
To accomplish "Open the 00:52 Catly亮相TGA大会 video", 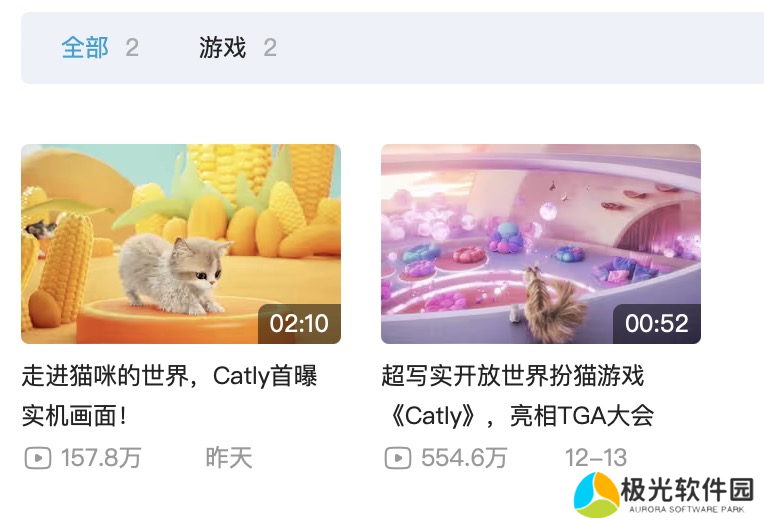I will (540, 244).
